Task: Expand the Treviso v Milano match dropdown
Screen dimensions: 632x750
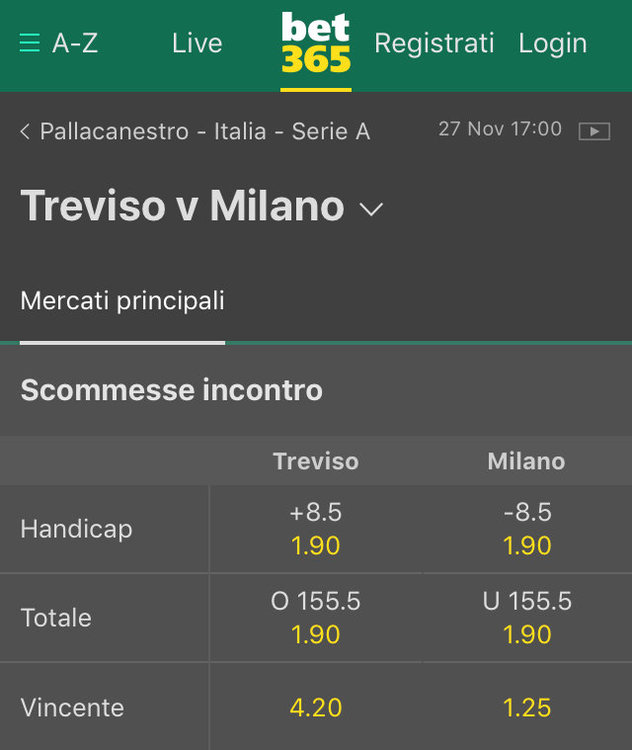Action: 371,208
